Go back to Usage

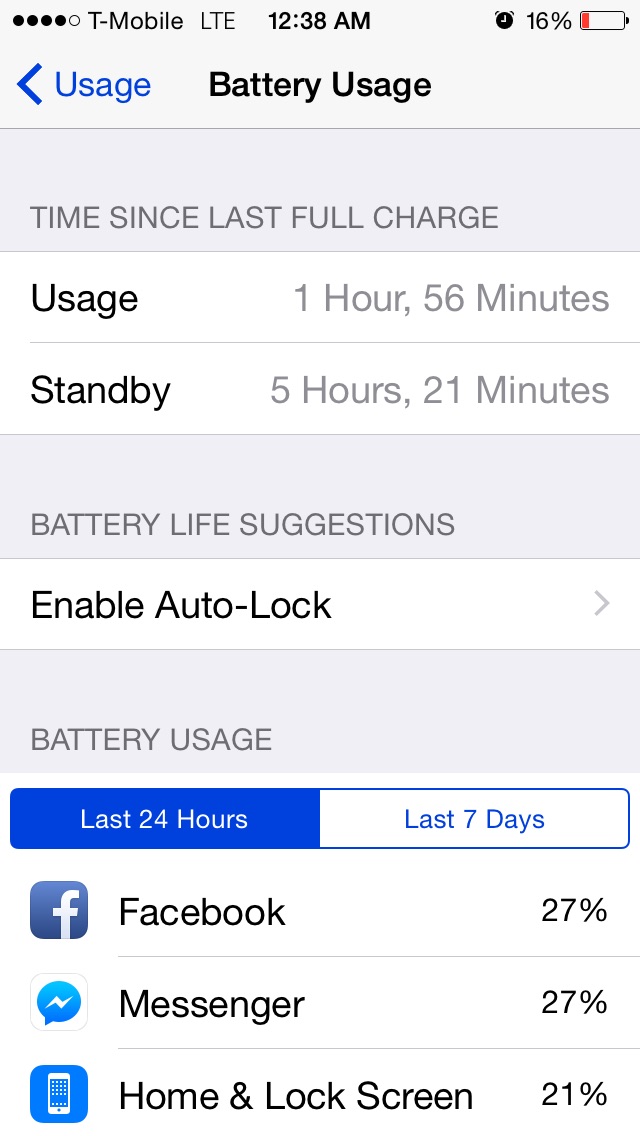click(83, 85)
